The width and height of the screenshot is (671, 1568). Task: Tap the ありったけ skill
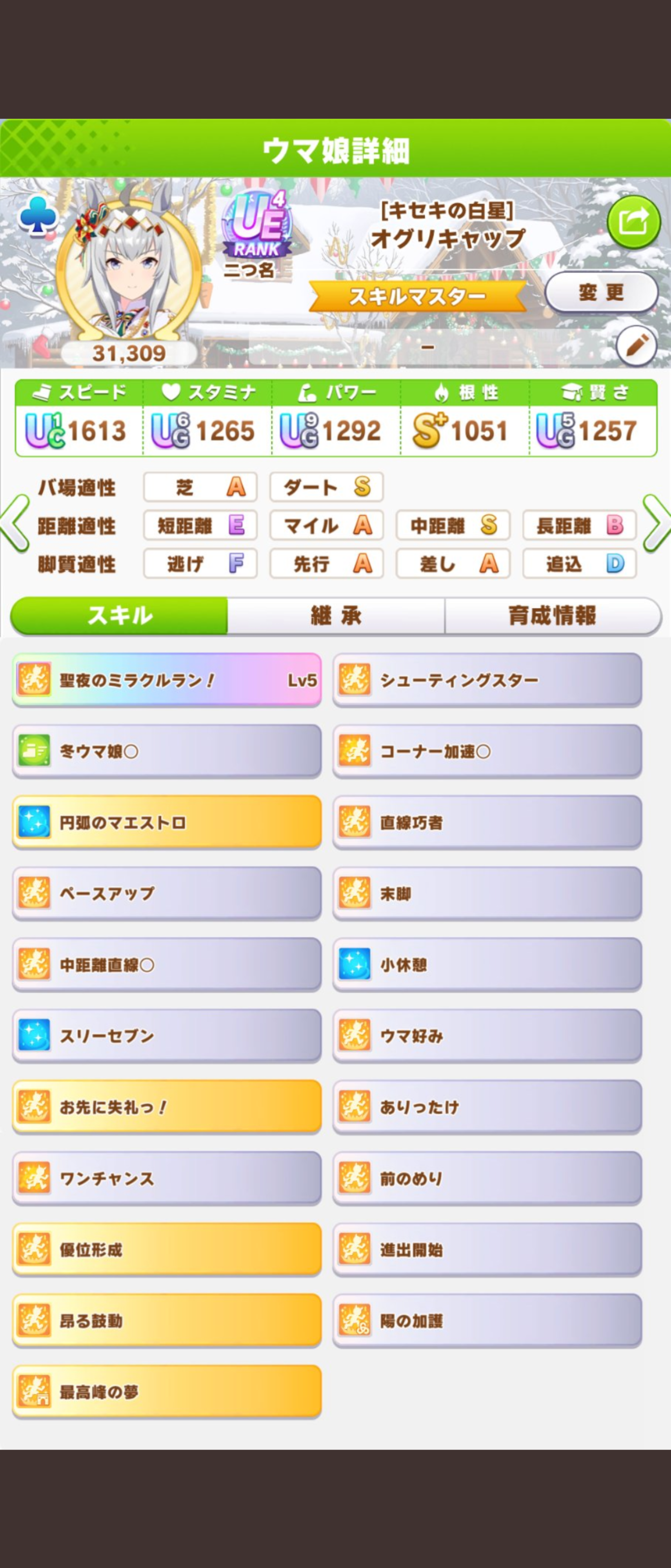click(x=487, y=1107)
